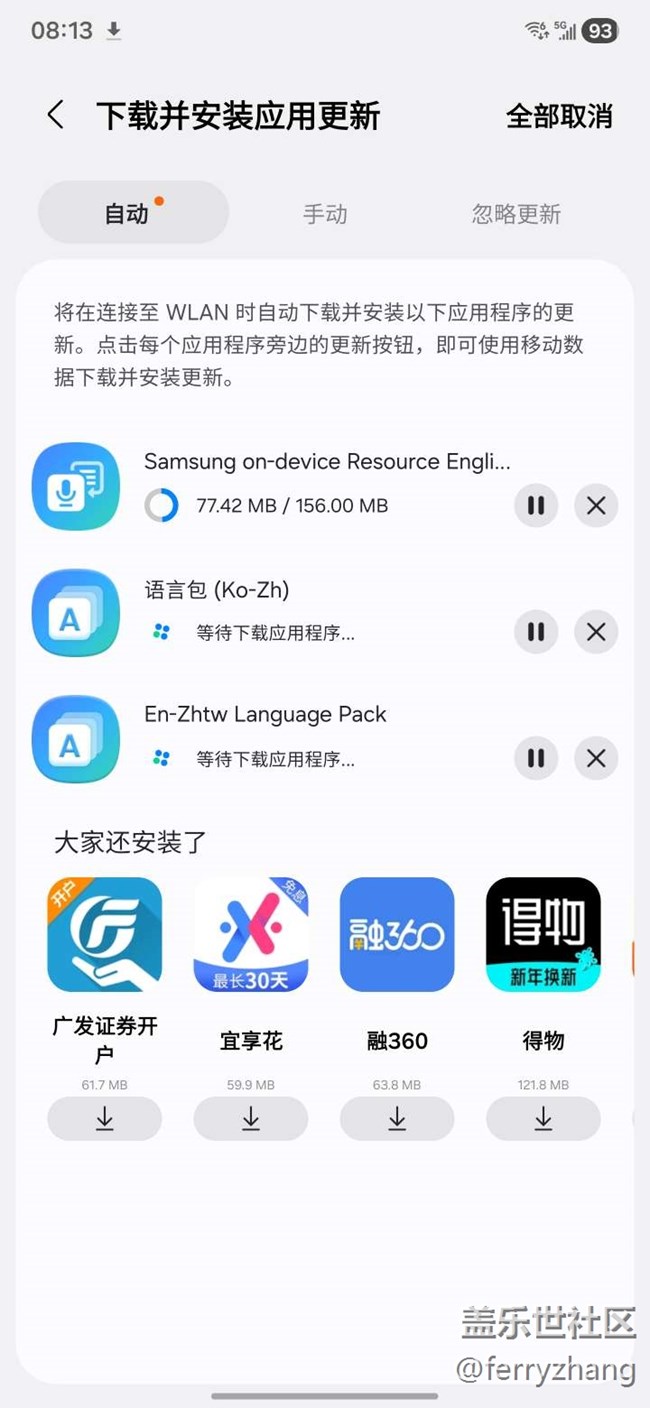The height and width of the screenshot is (1408, 650).
Task: Download the 广发证券开户 app
Action: pos(105,1119)
